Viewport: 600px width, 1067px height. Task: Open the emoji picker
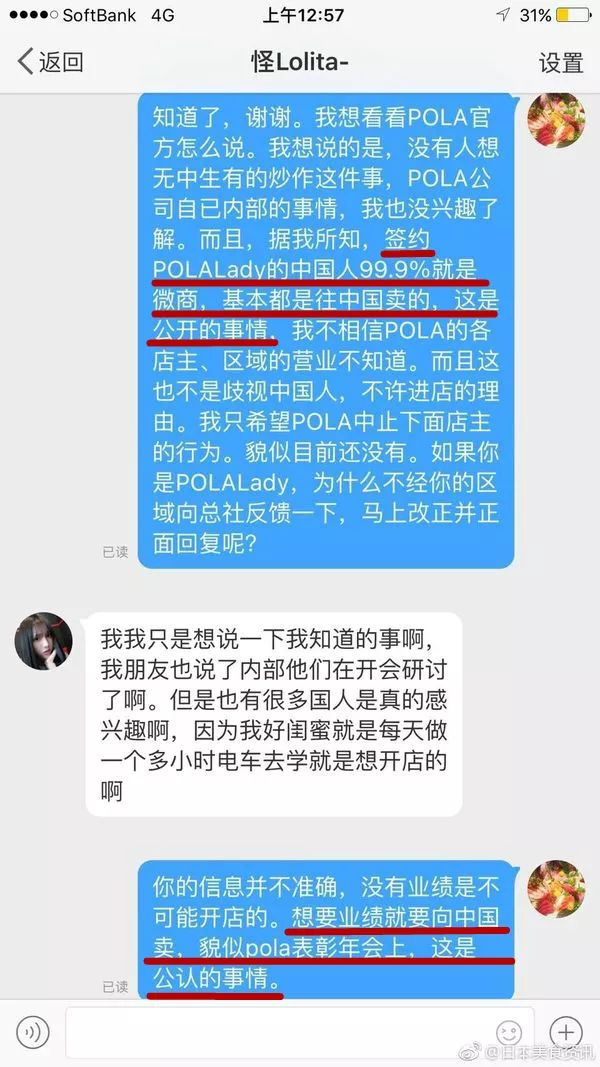coord(508,1032)
